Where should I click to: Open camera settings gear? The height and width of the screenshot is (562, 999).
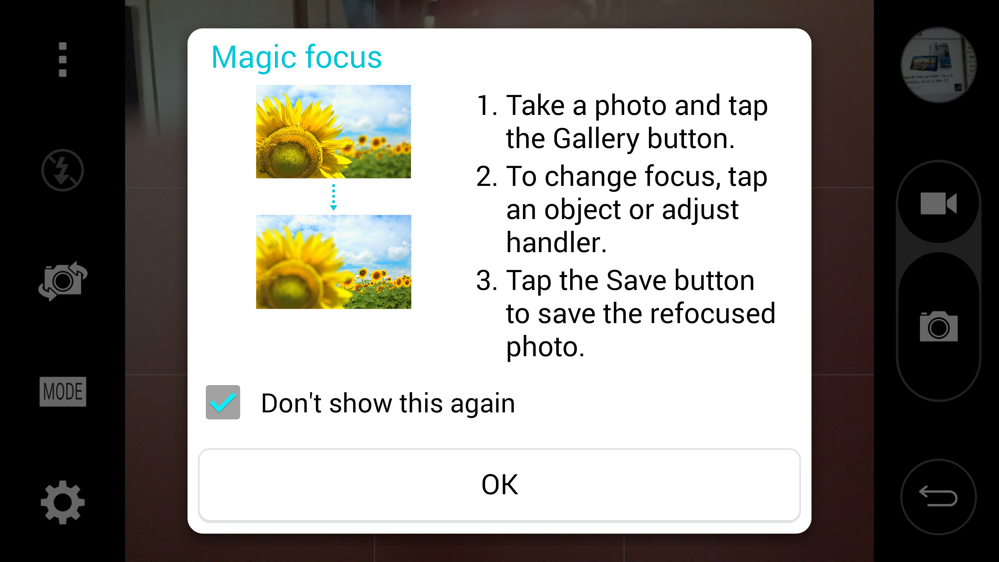pos(62,502)
